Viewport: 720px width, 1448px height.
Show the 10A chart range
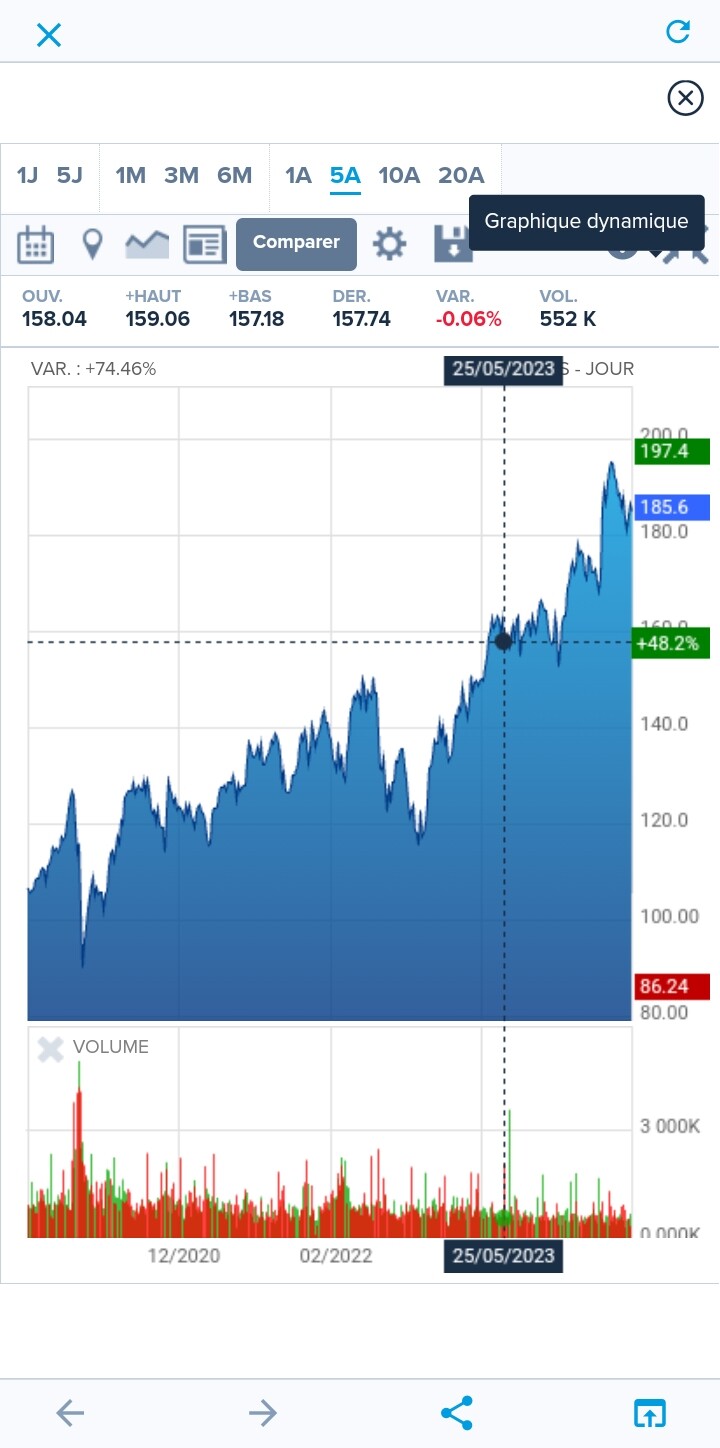pyautogui.click(x=399, y=176)
